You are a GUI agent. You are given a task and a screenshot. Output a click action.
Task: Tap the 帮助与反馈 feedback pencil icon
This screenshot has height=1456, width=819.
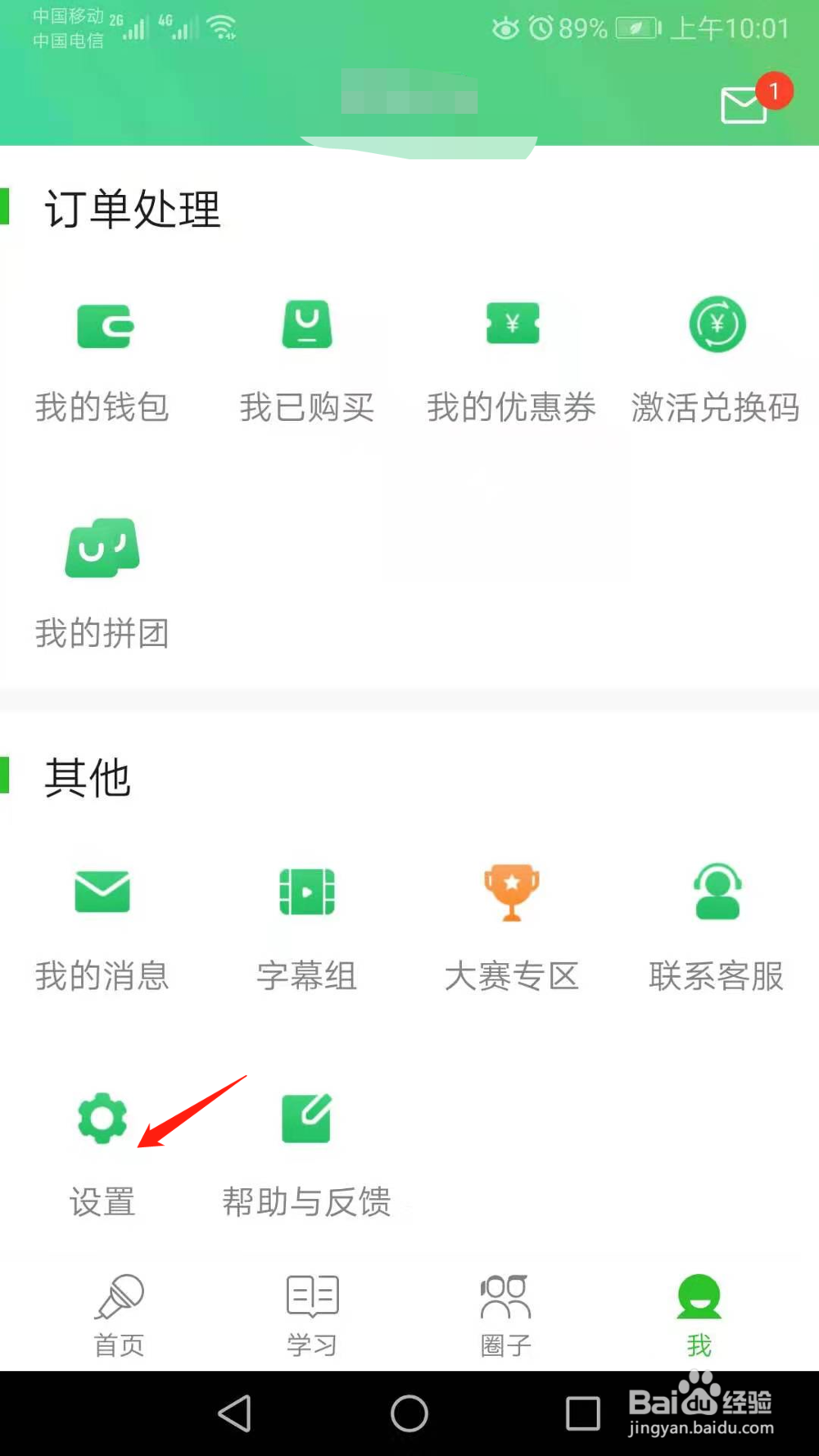tap(307, 1118)
